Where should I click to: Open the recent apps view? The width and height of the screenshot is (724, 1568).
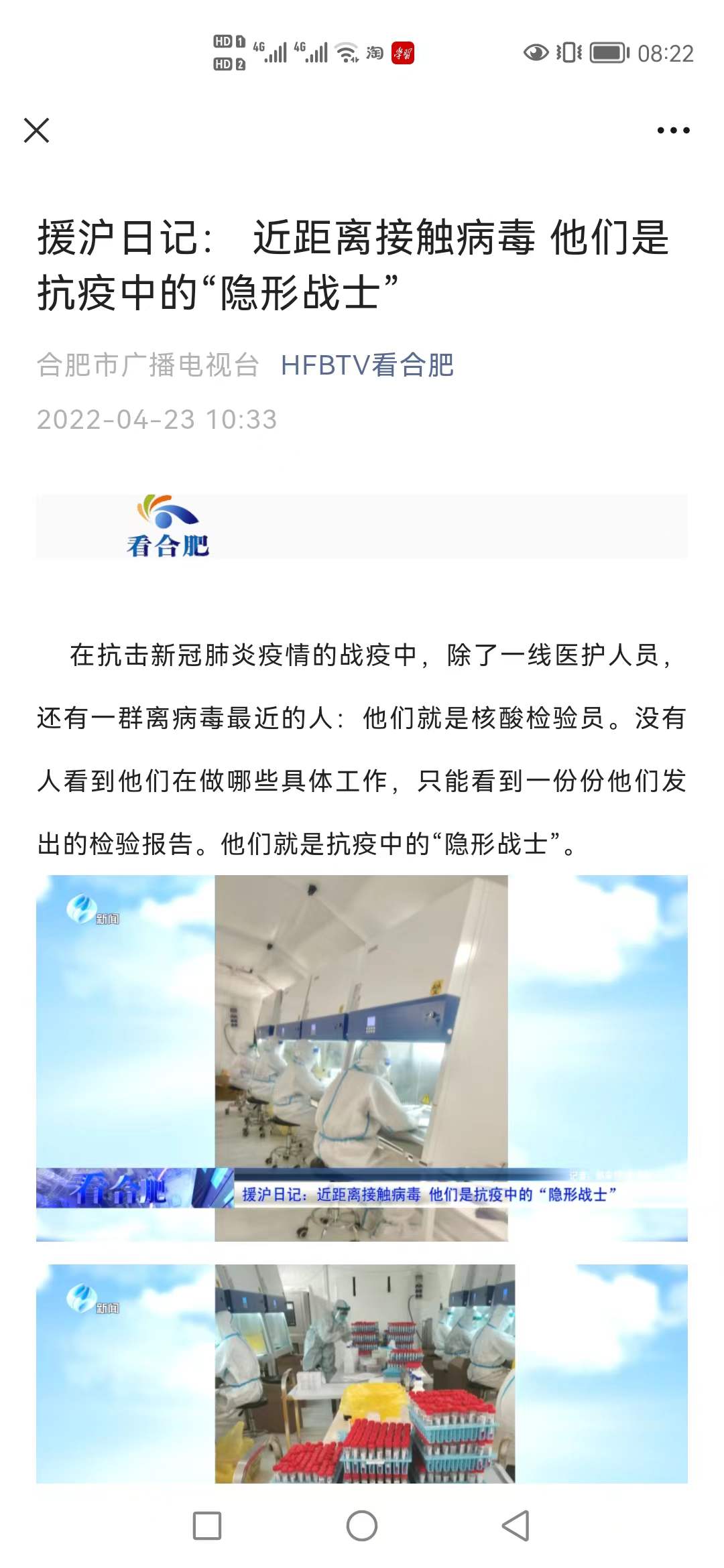tap(207, 1526)
